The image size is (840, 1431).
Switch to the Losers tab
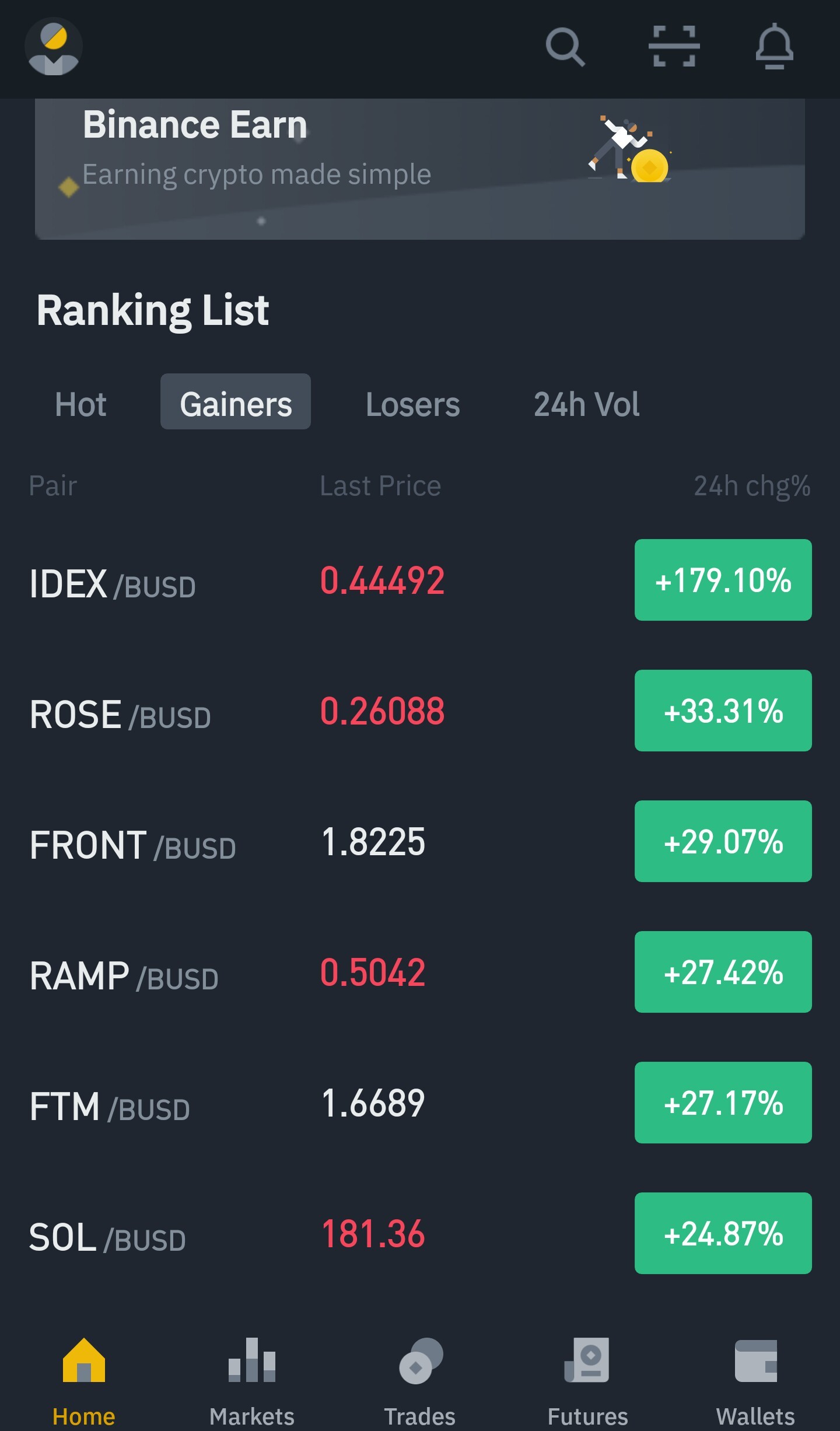pyautogui.click(x=412, y=404)
